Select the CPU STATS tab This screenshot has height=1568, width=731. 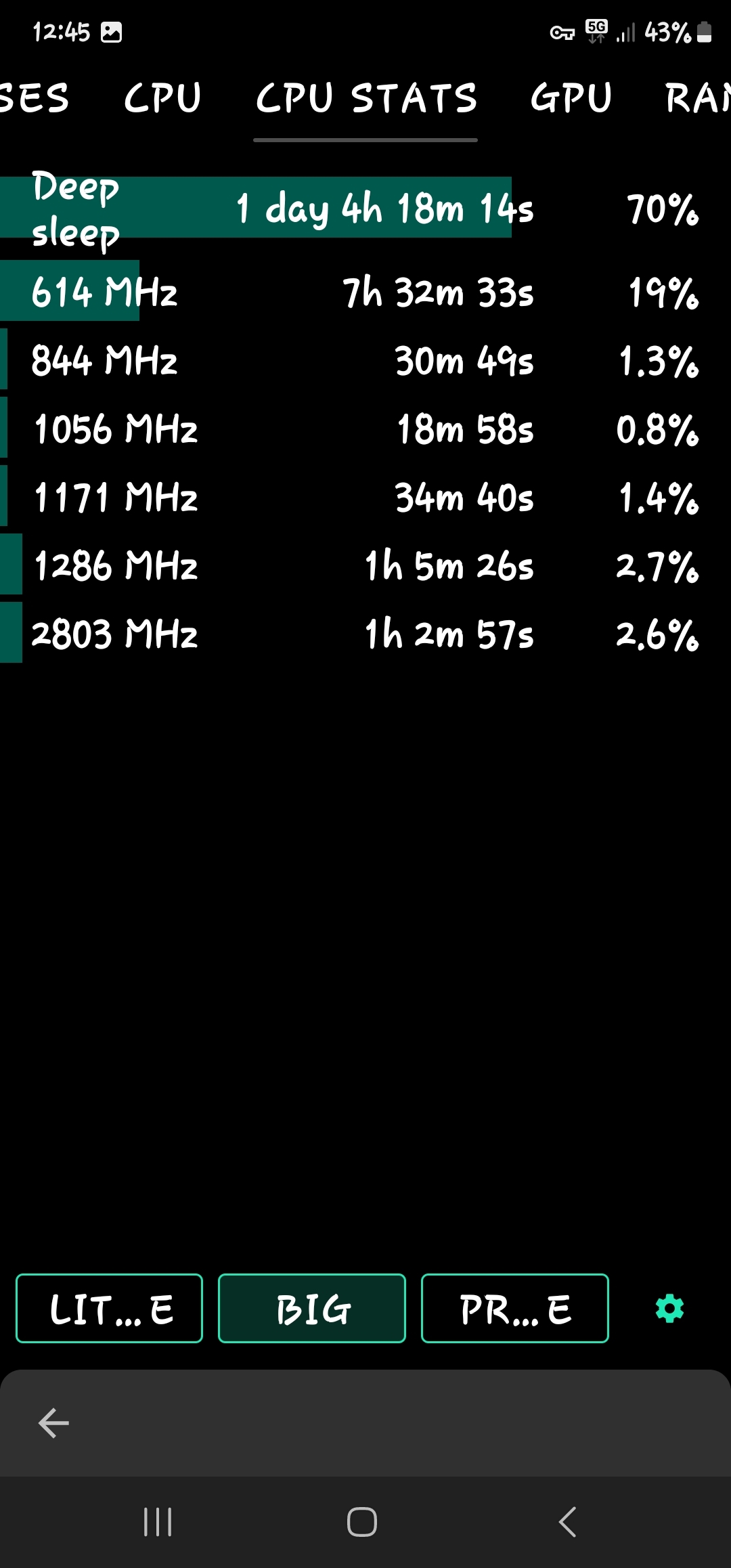tap(365, 98)
